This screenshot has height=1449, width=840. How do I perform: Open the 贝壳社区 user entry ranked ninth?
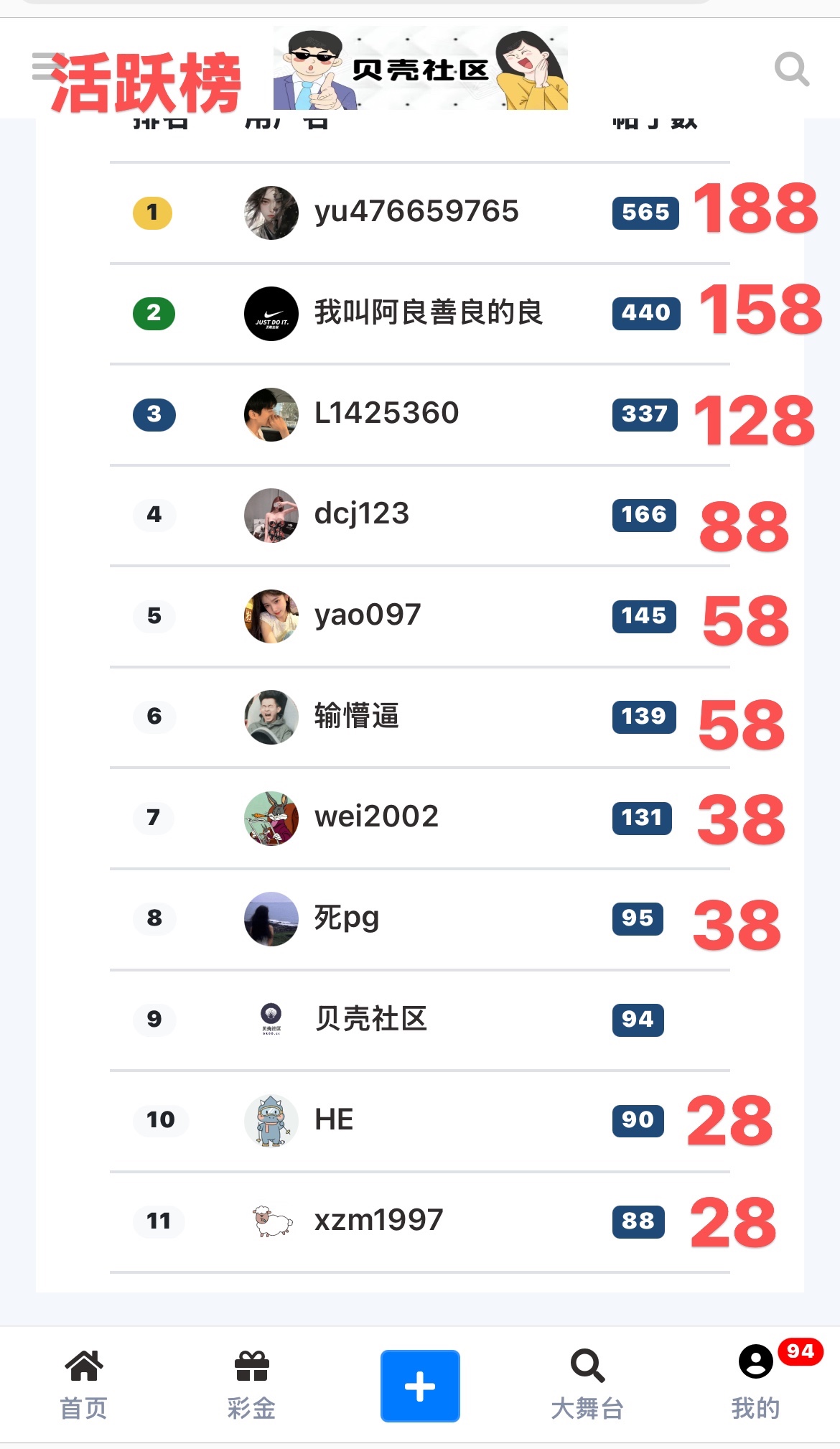point(370,1019)
